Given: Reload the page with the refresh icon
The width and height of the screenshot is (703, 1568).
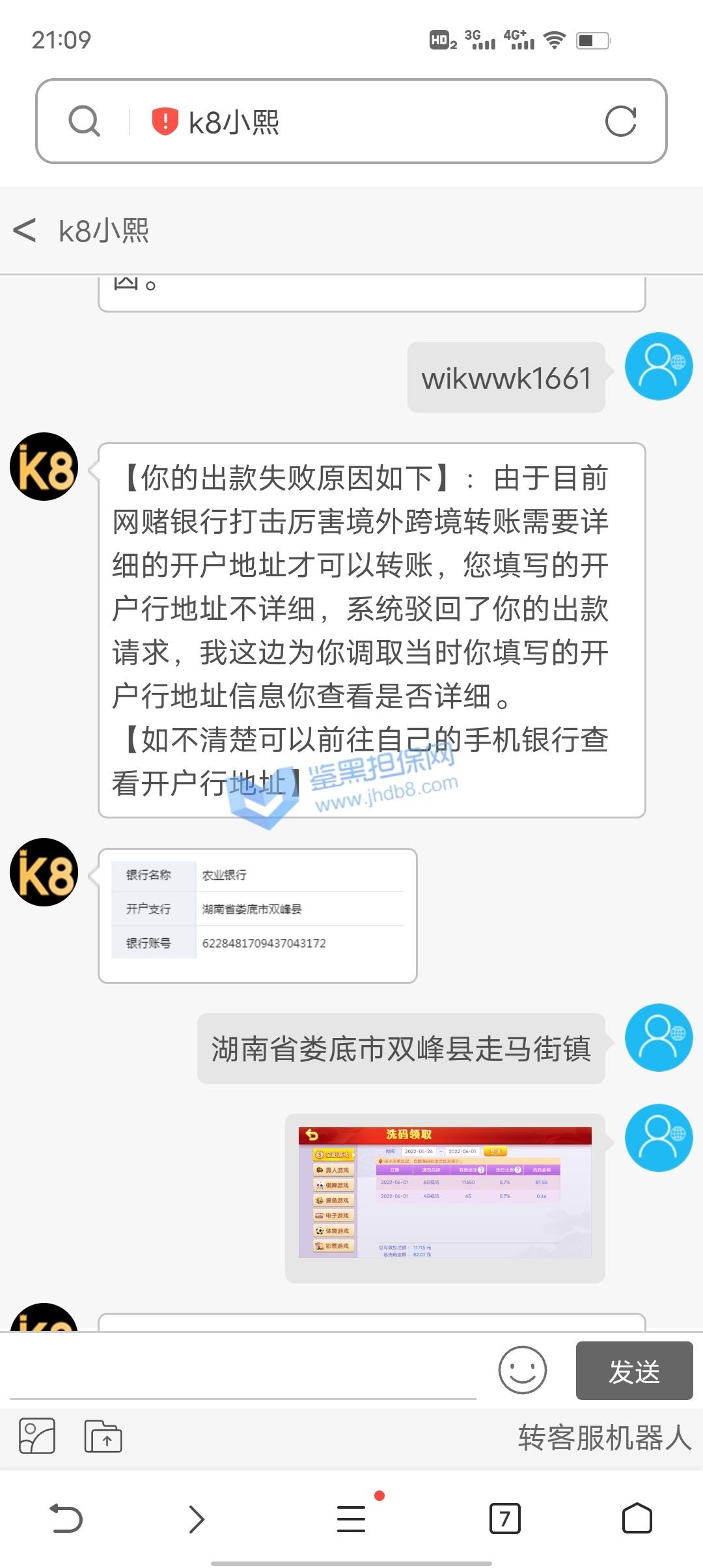Looking at the screenshot, I should coord(620,122).
